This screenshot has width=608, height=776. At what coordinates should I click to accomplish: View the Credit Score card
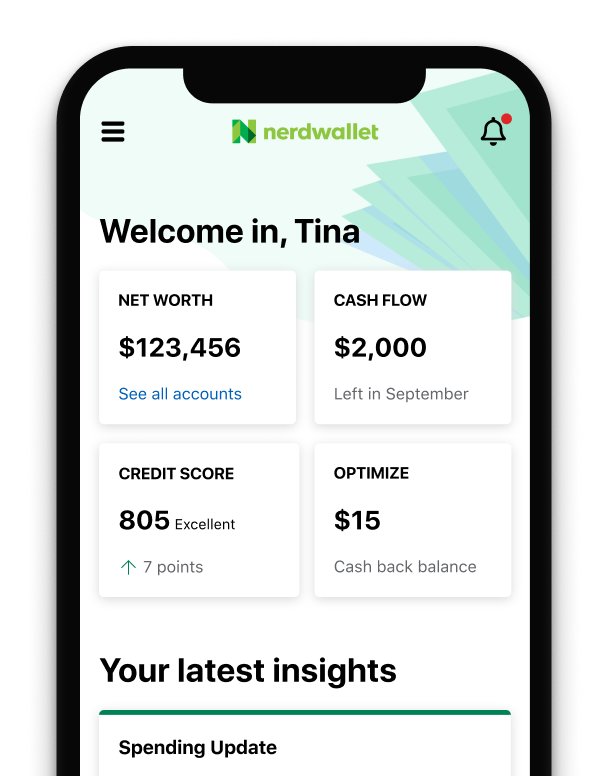(x=198, y=520)
